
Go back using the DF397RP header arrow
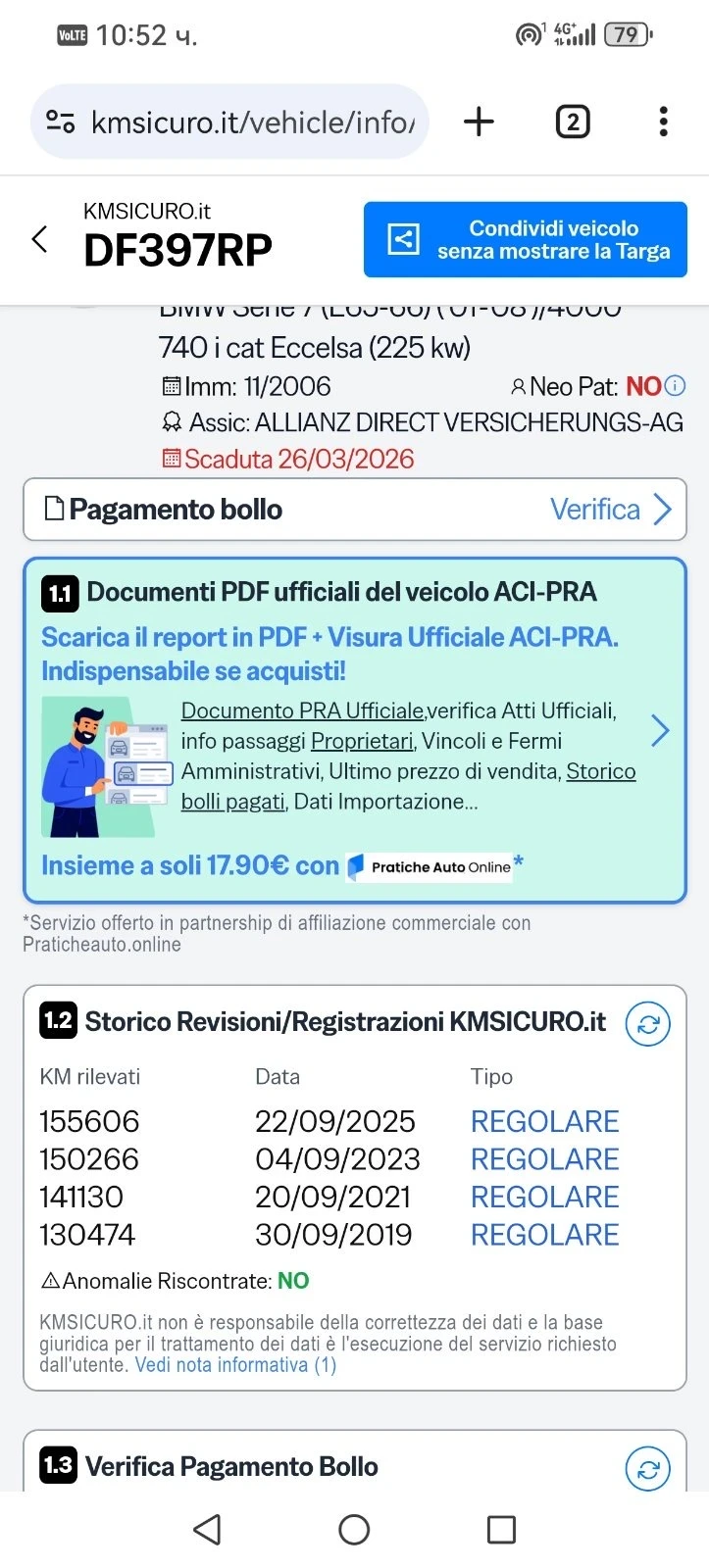tap(40, 239)
